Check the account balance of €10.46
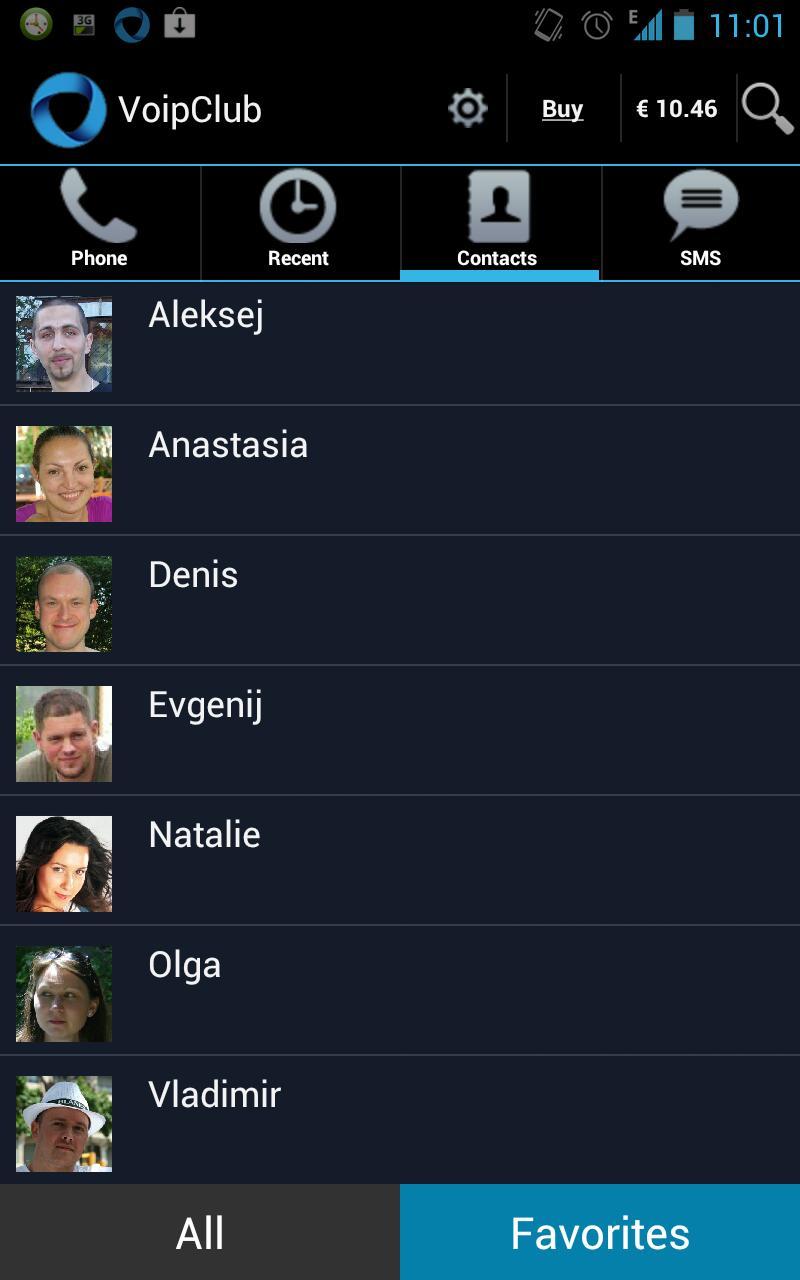The width and height of the screenshot is (800, 1280). pos(677,107)
